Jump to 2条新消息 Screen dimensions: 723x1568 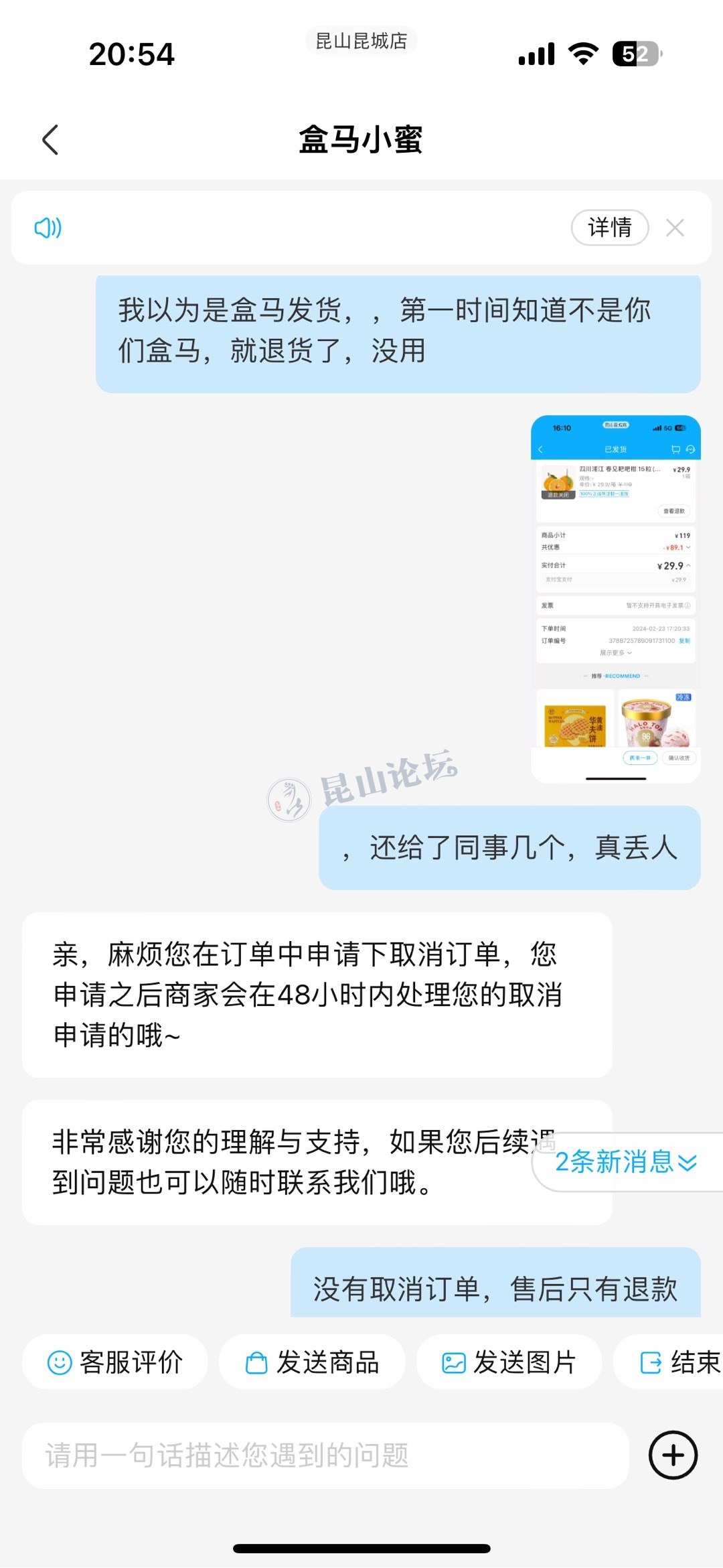627,1161
